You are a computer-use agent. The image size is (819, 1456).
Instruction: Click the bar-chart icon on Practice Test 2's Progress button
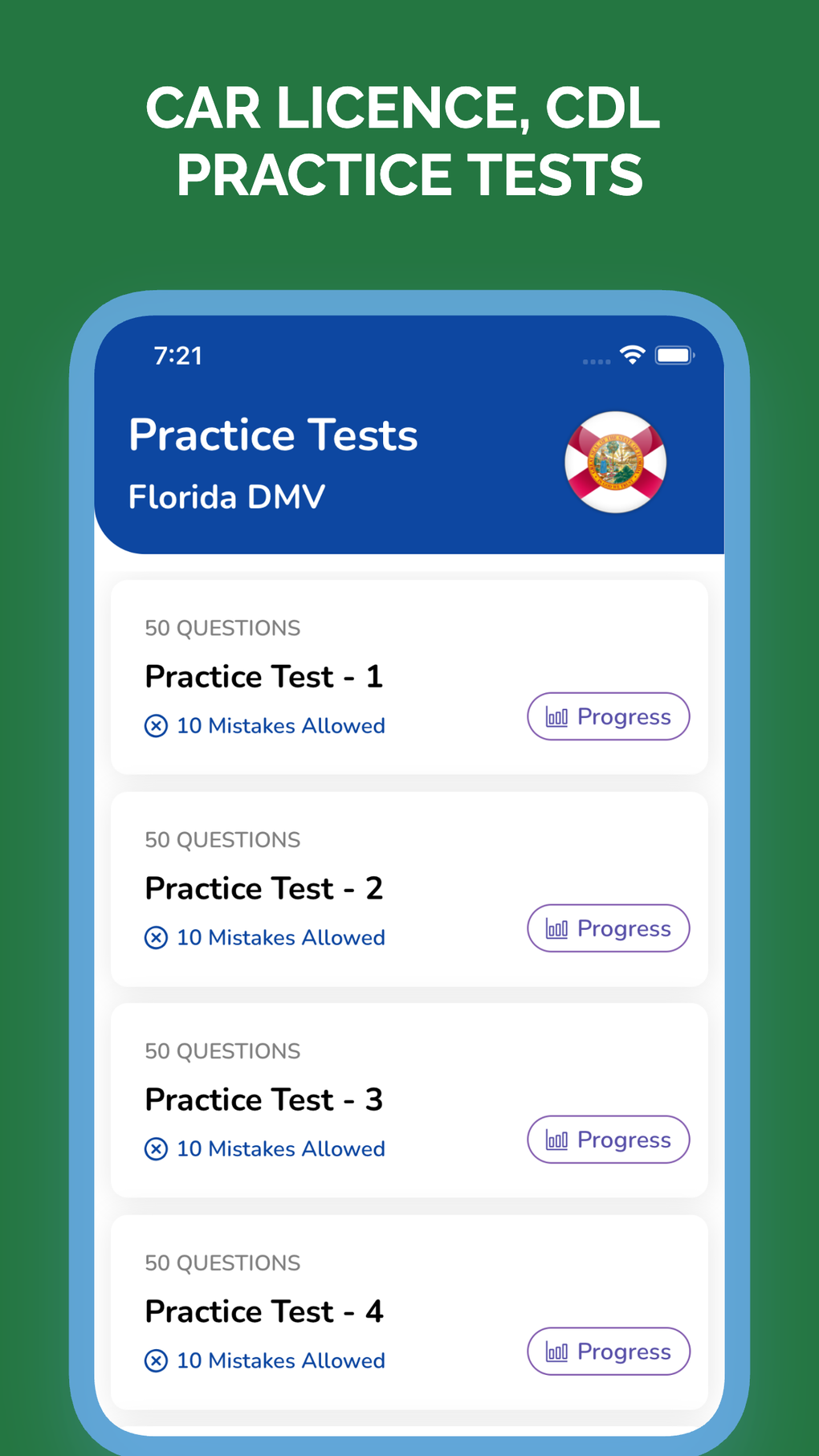pyautogui.click(x=557, y=928)
